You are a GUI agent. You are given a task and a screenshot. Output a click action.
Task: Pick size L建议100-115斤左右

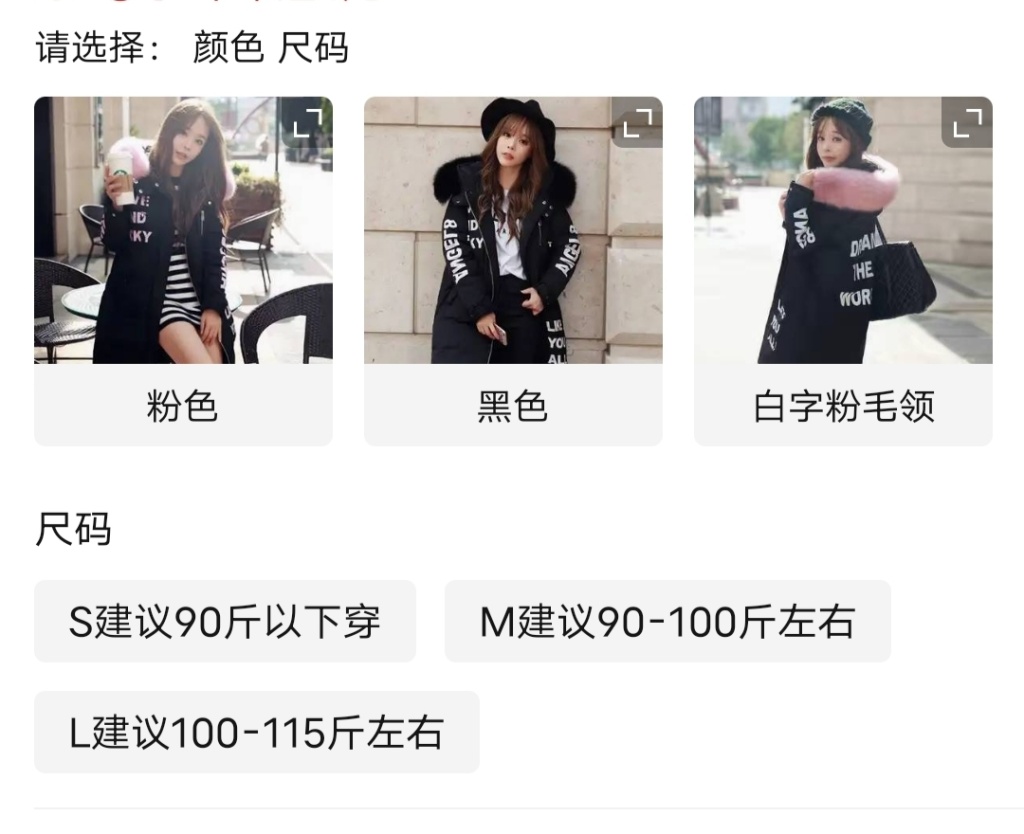256,732
